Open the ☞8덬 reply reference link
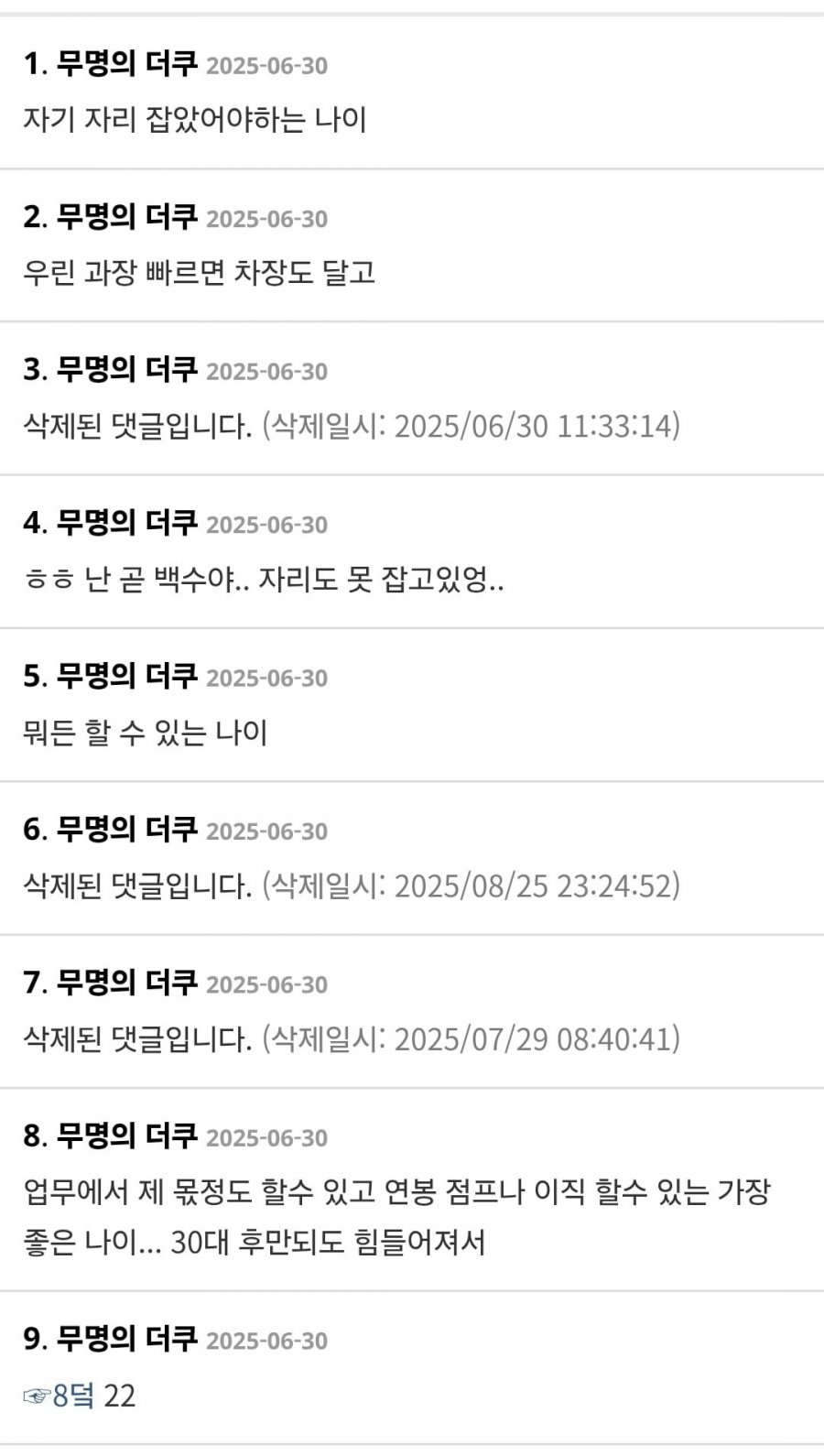The height and width of the screenshot is (1456, 824). pyautogui.click(x=59, y=1396)
